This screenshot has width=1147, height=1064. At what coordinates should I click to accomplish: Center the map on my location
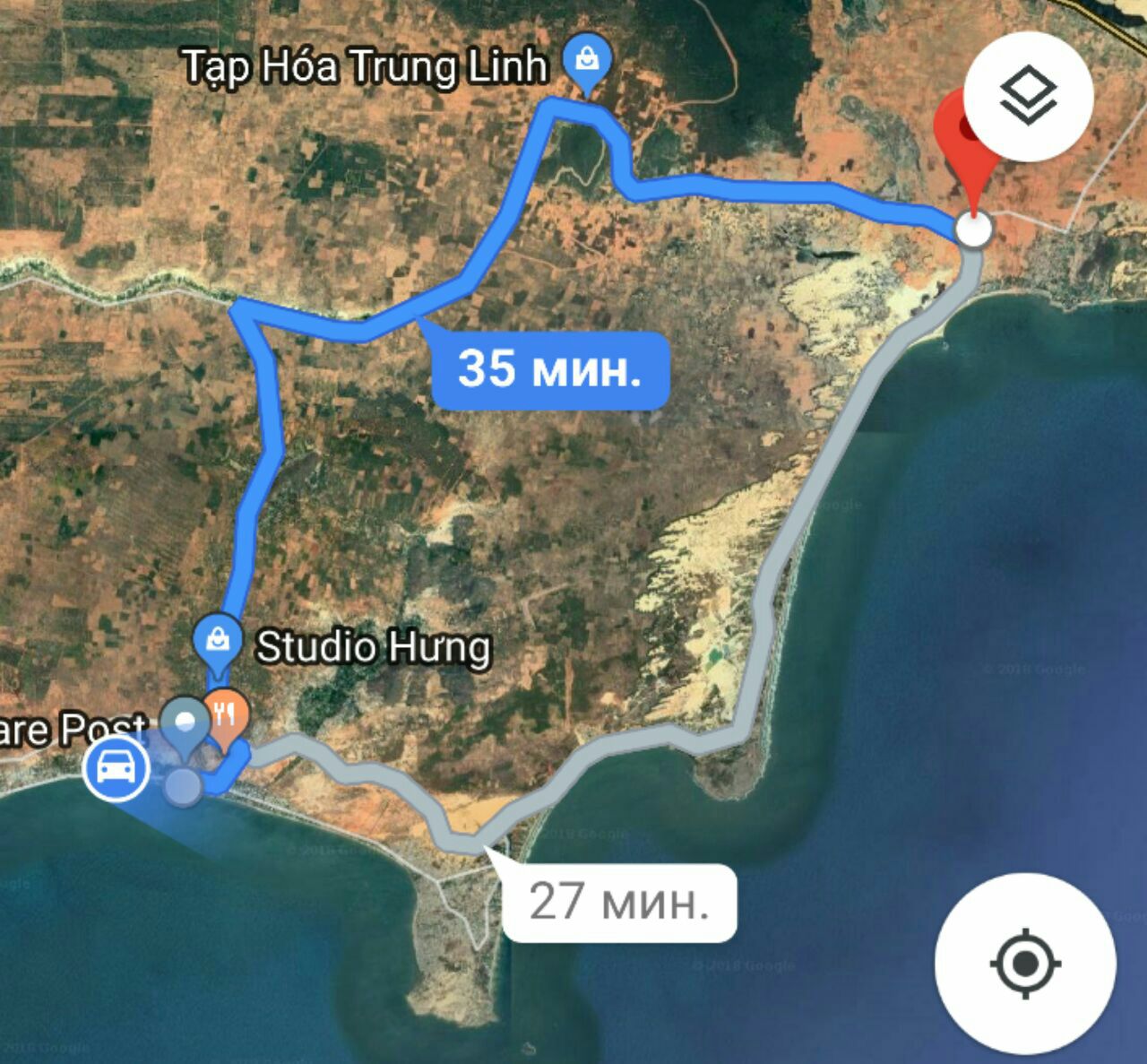coord(1024,964)
